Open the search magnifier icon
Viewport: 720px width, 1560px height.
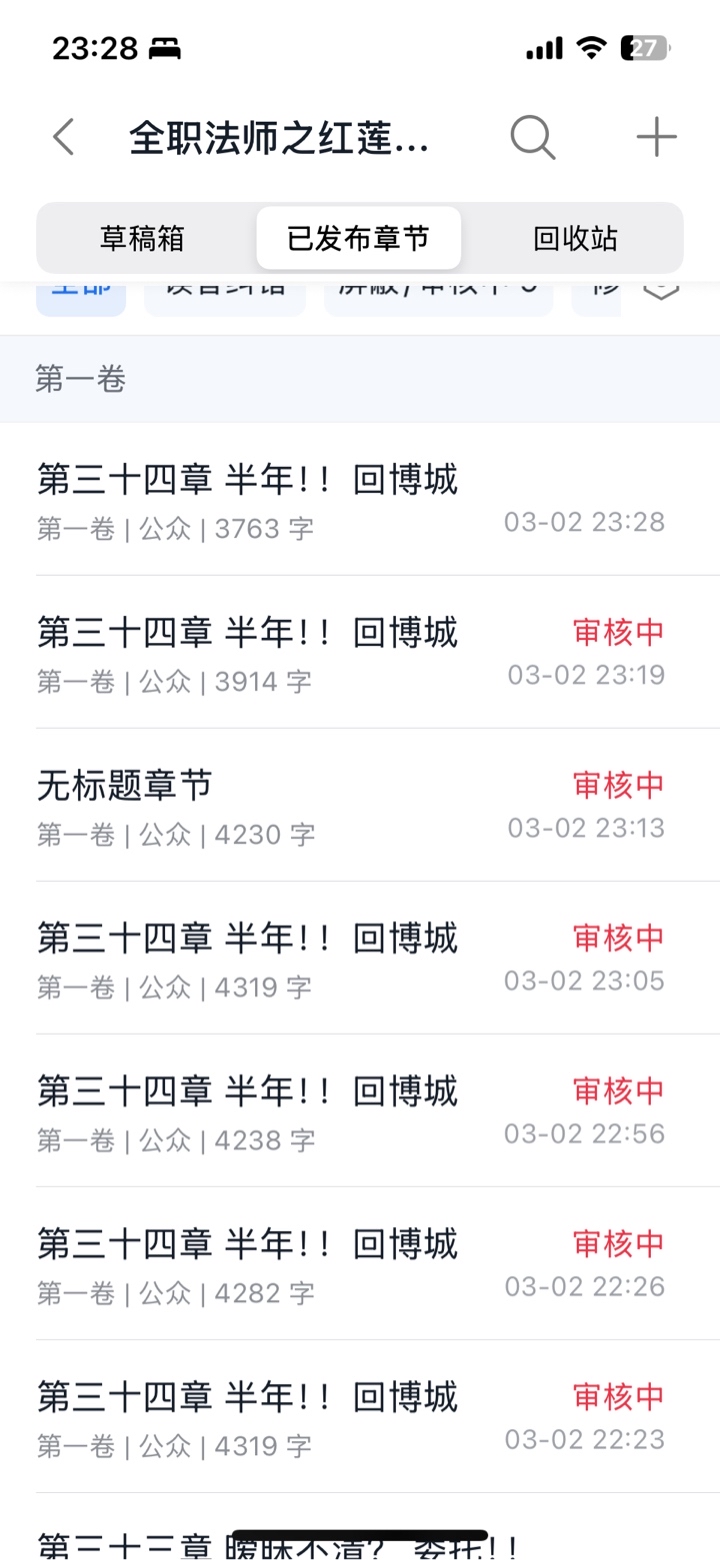(x=532, y=138)
